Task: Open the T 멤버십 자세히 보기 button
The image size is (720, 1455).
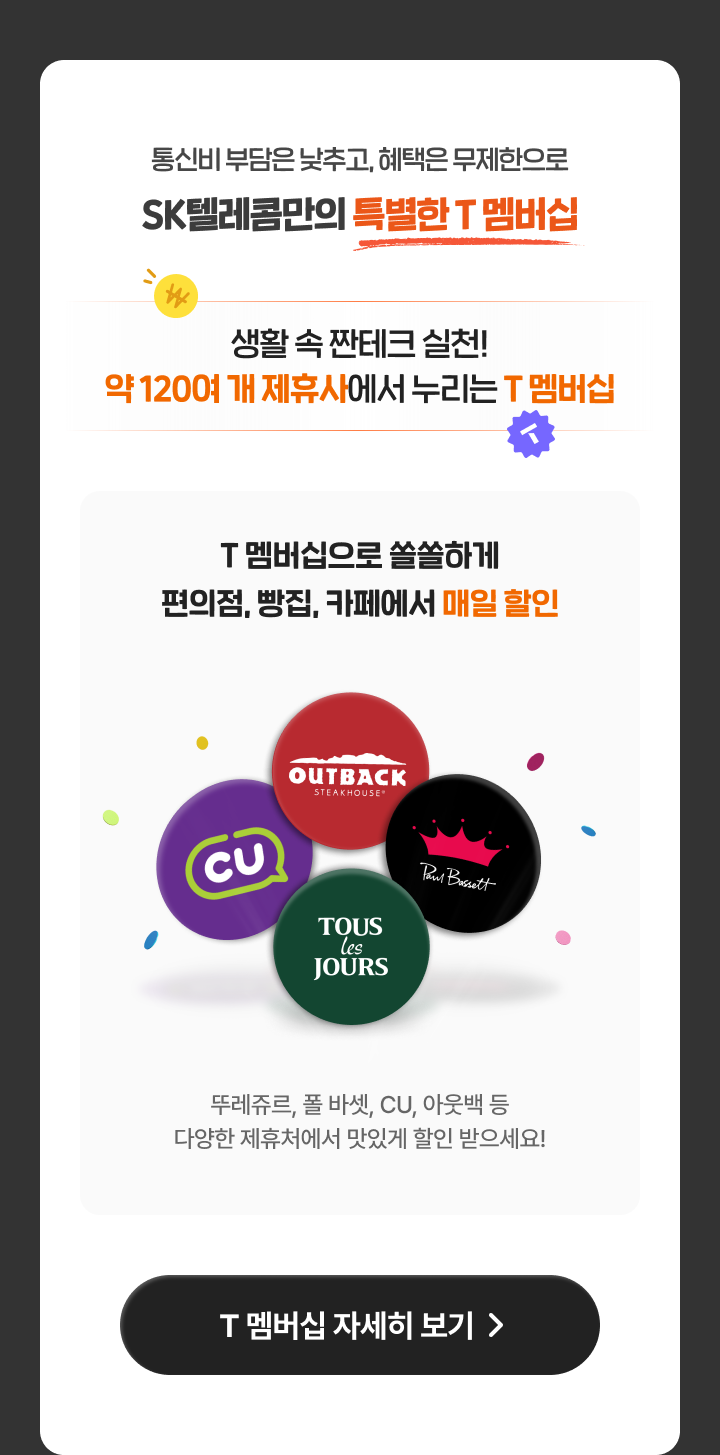Action: (360, 1325)
